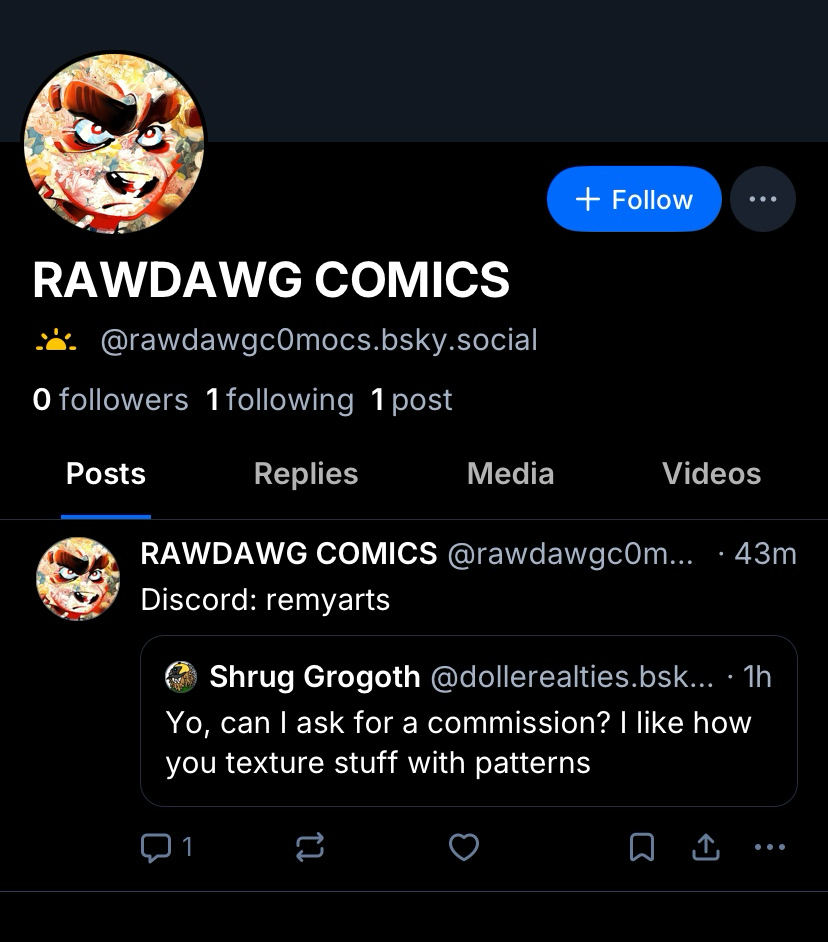Viewport: 828px width, 942px height.
Task: Switch to the Media tab
Action: click(510, 473)
